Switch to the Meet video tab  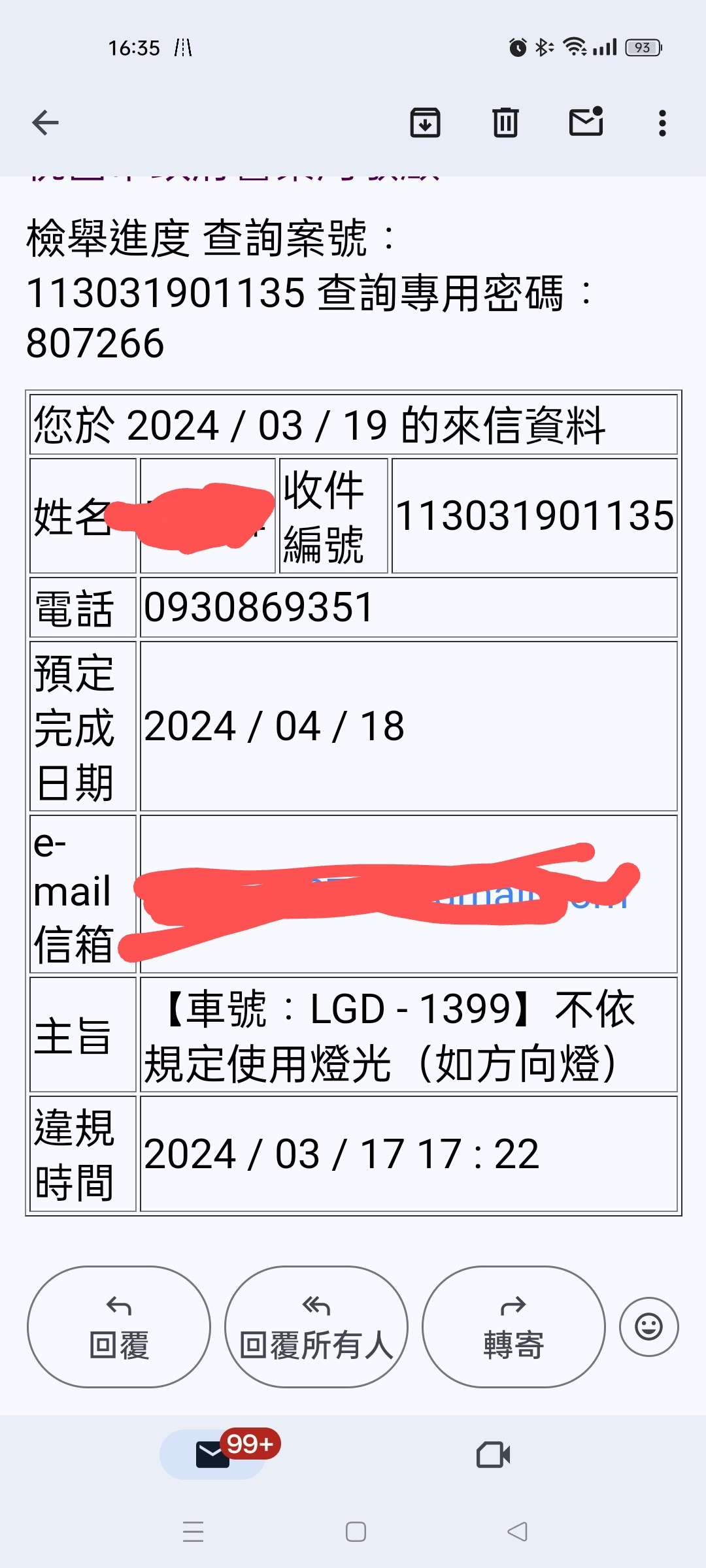tap(494, 1454)
